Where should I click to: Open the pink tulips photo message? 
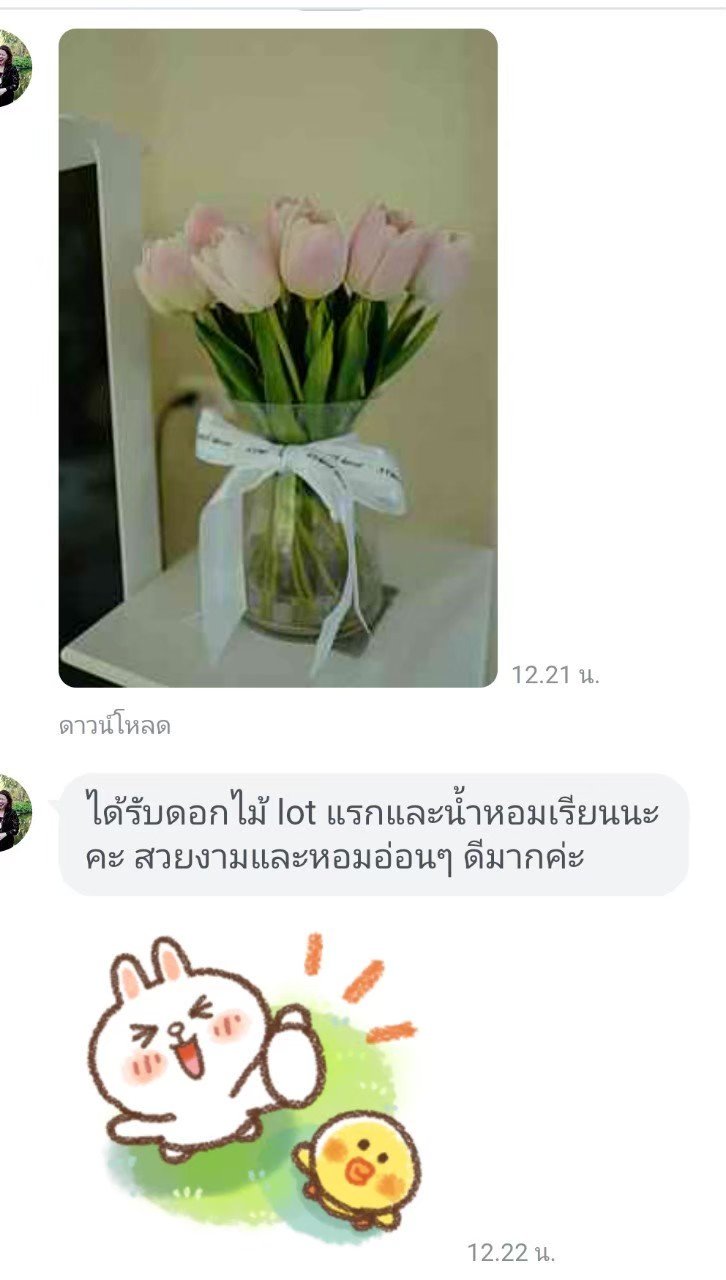pos(278,358)
